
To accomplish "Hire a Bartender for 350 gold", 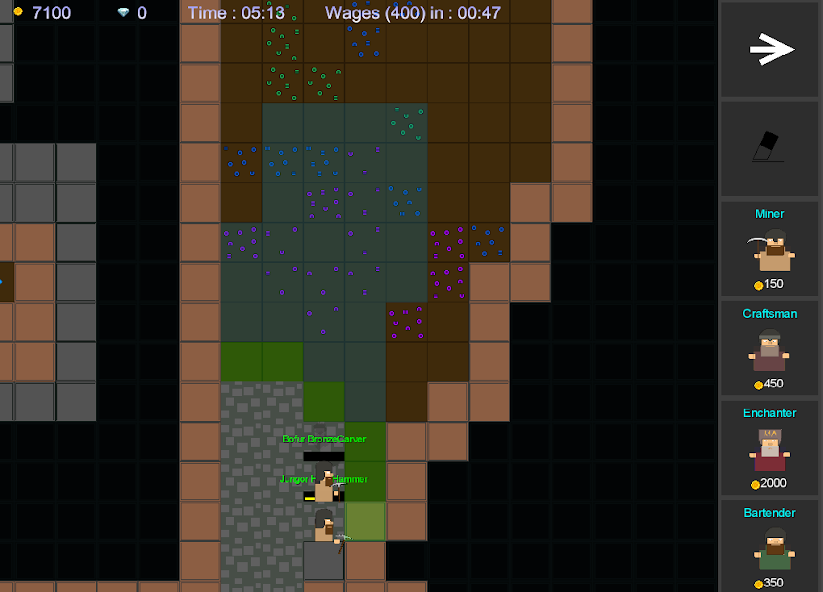I will (x=770, y=547).
